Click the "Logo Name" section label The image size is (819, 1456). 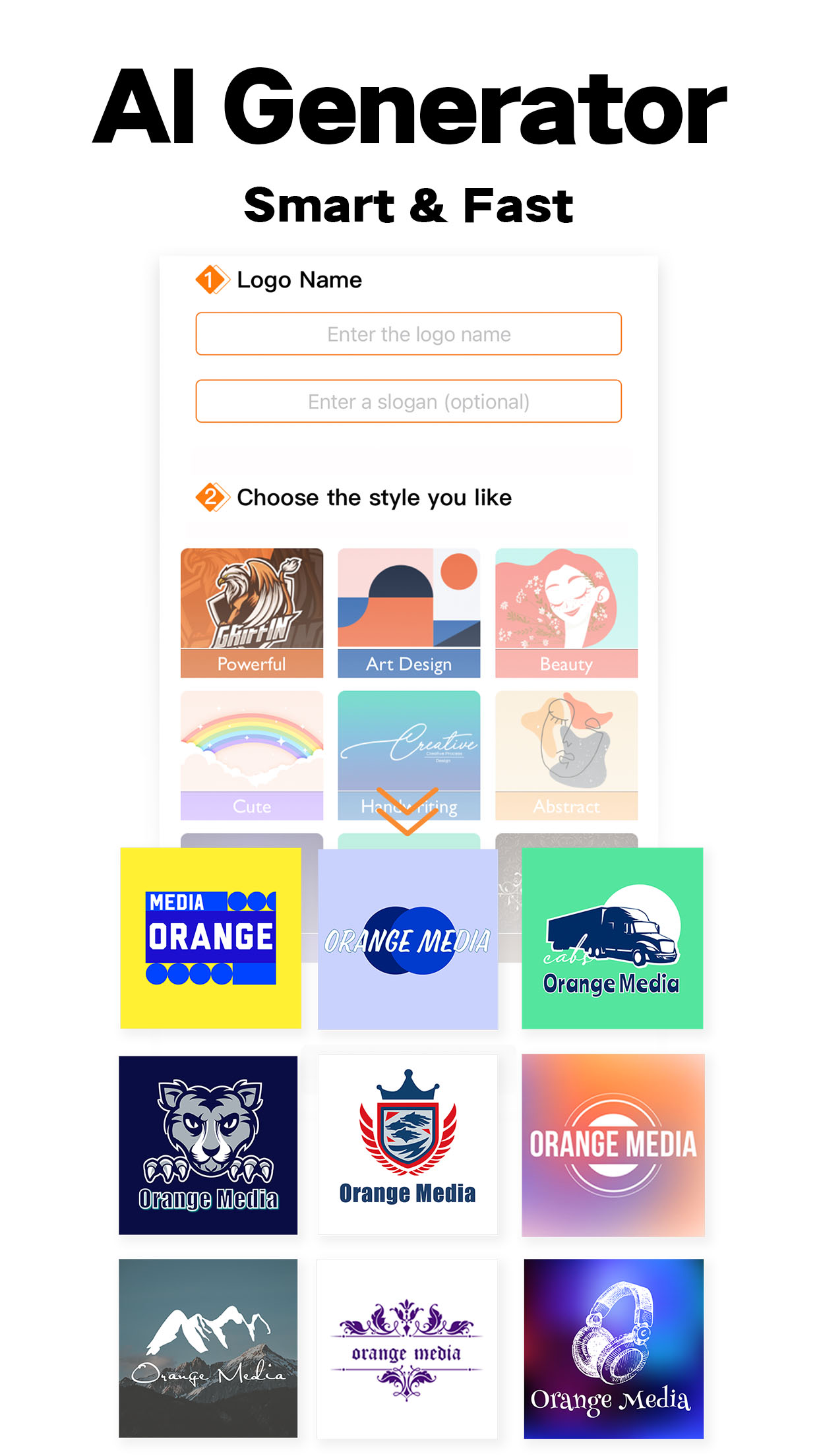click(x=299, y=280)
